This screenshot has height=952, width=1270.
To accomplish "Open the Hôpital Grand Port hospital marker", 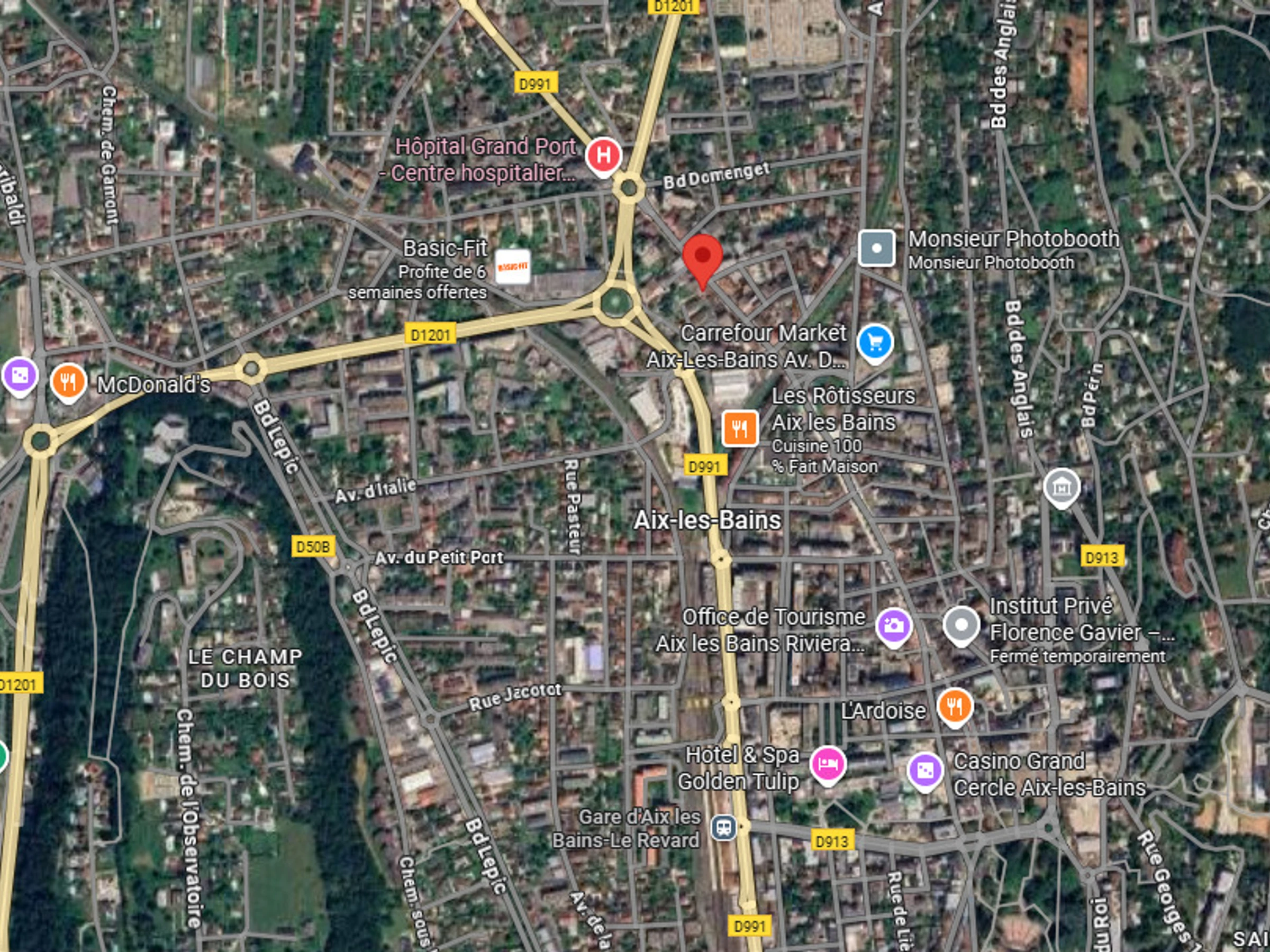I will coord(603,155).
